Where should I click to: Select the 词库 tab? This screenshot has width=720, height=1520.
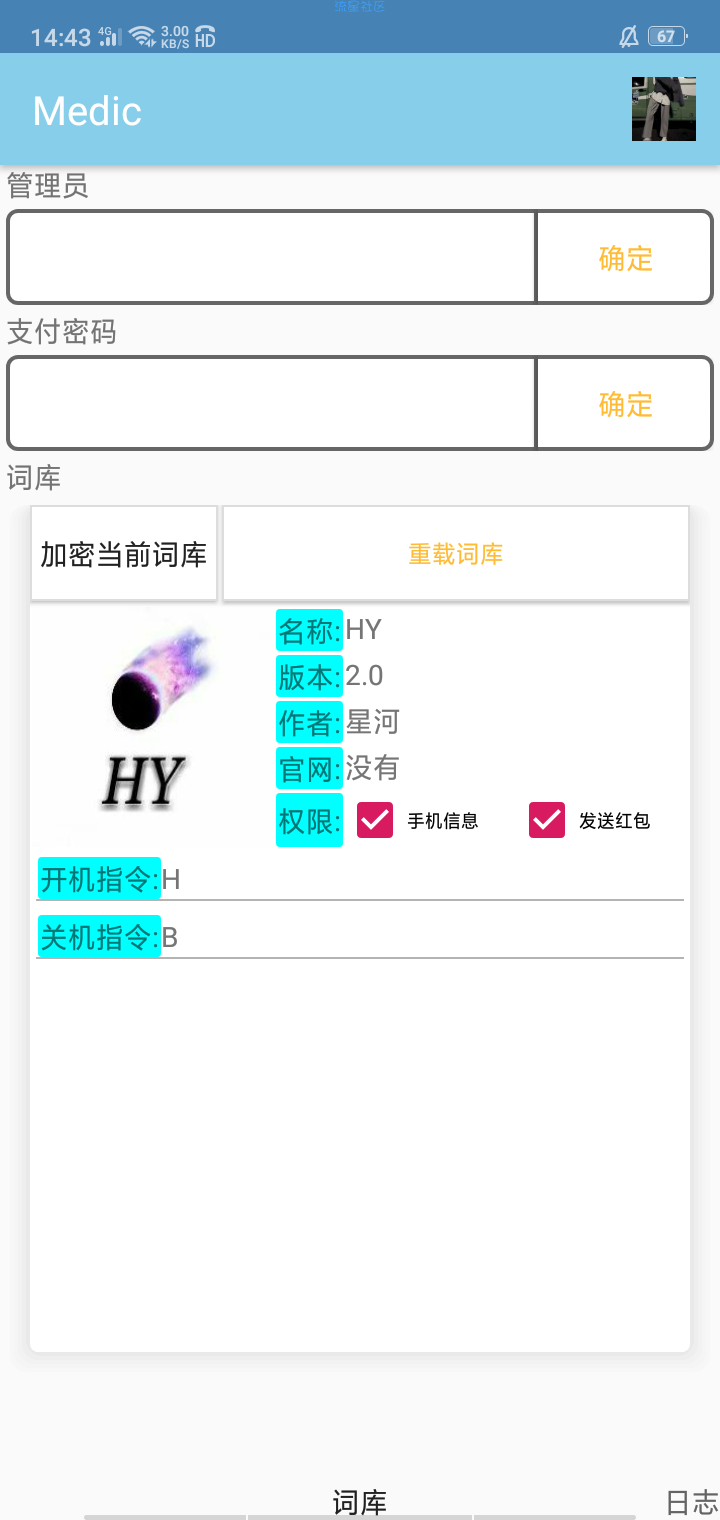[359, 1501]
